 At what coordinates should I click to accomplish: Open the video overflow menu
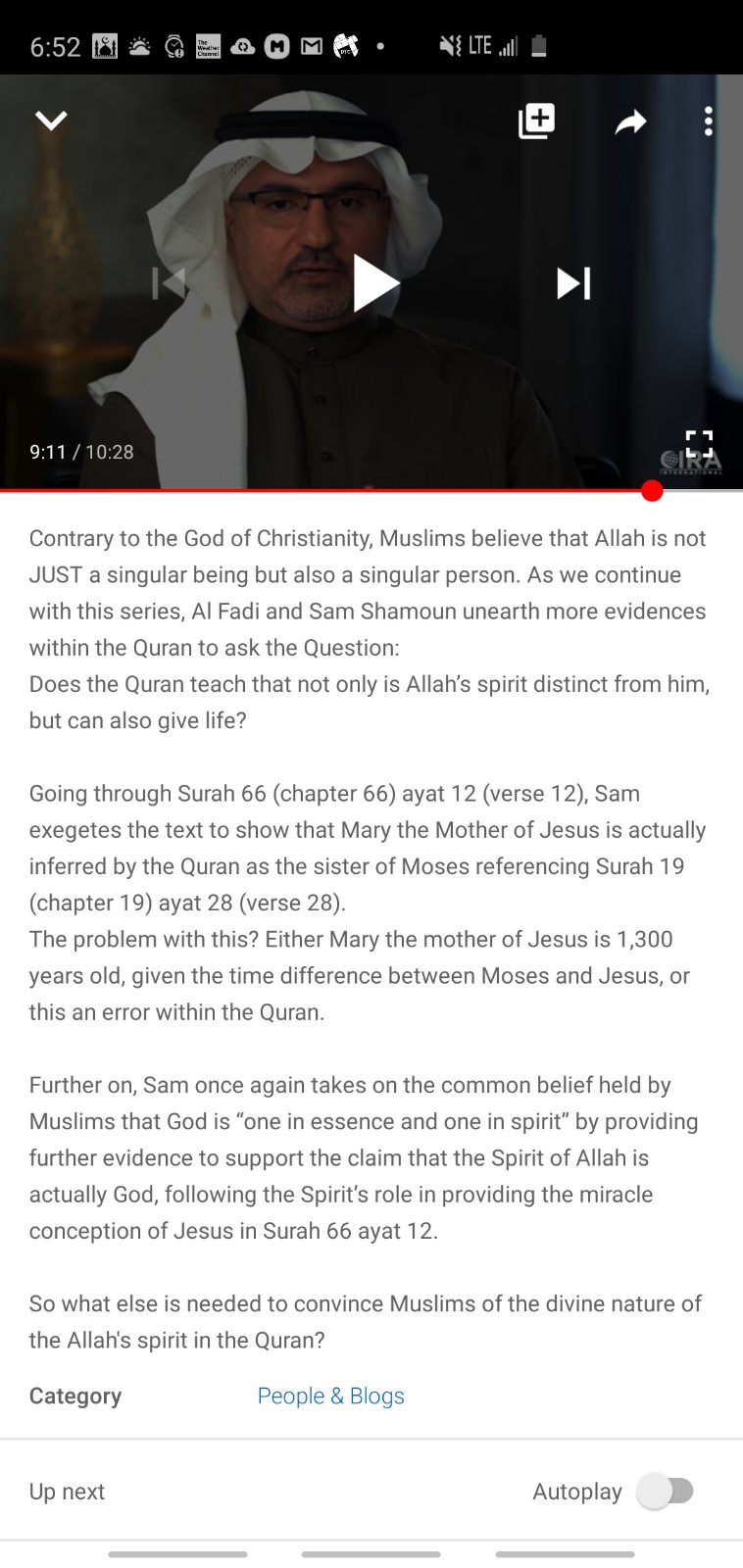708,122
